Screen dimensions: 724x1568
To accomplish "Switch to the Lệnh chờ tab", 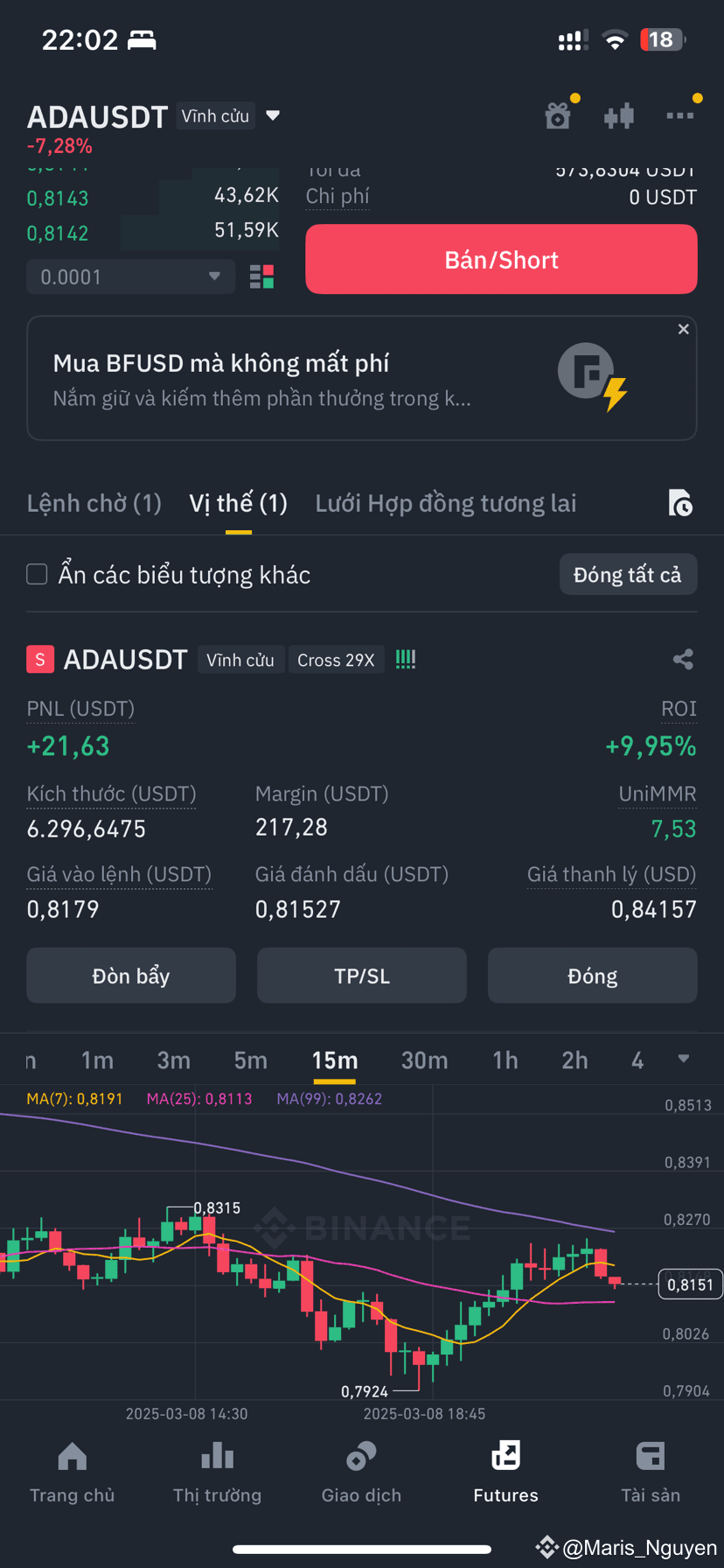I will 93,502.
